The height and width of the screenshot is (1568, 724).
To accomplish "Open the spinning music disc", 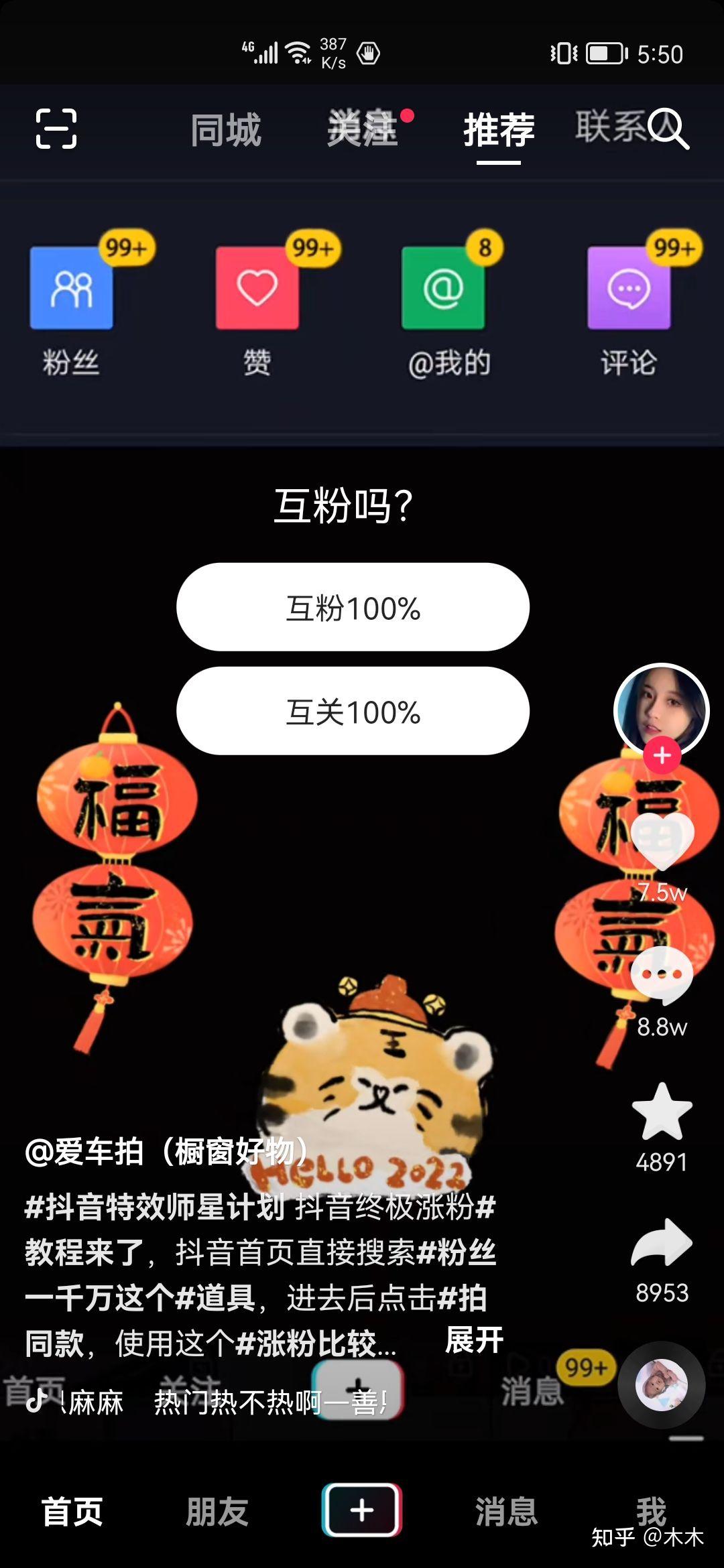I will coord(661,1384).
